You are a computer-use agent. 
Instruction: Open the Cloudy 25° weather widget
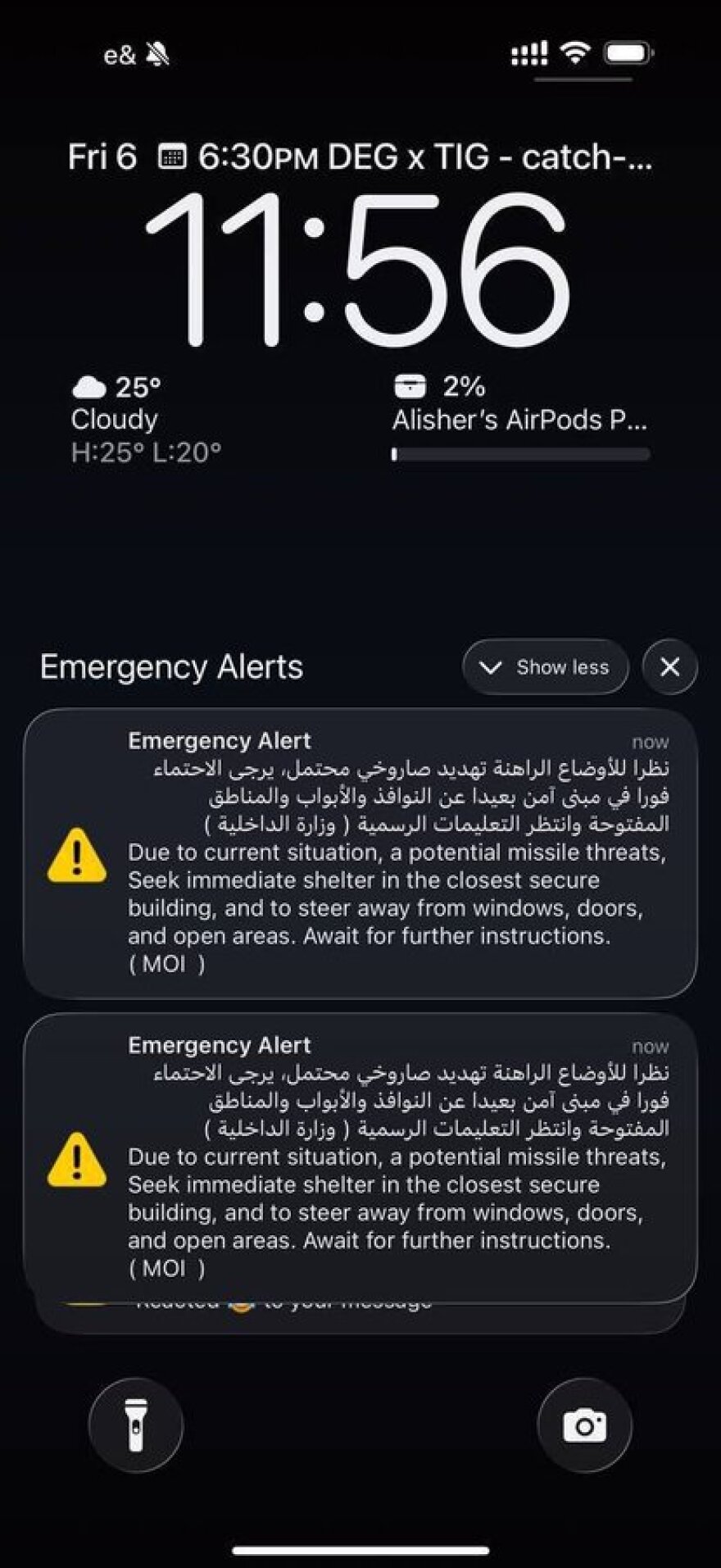click(146, 419)
